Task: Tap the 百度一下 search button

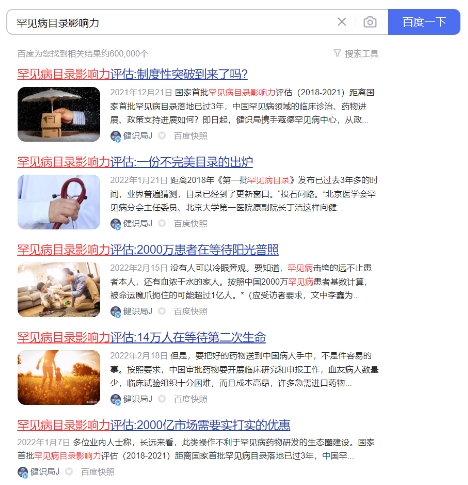Action: [424, 22]
